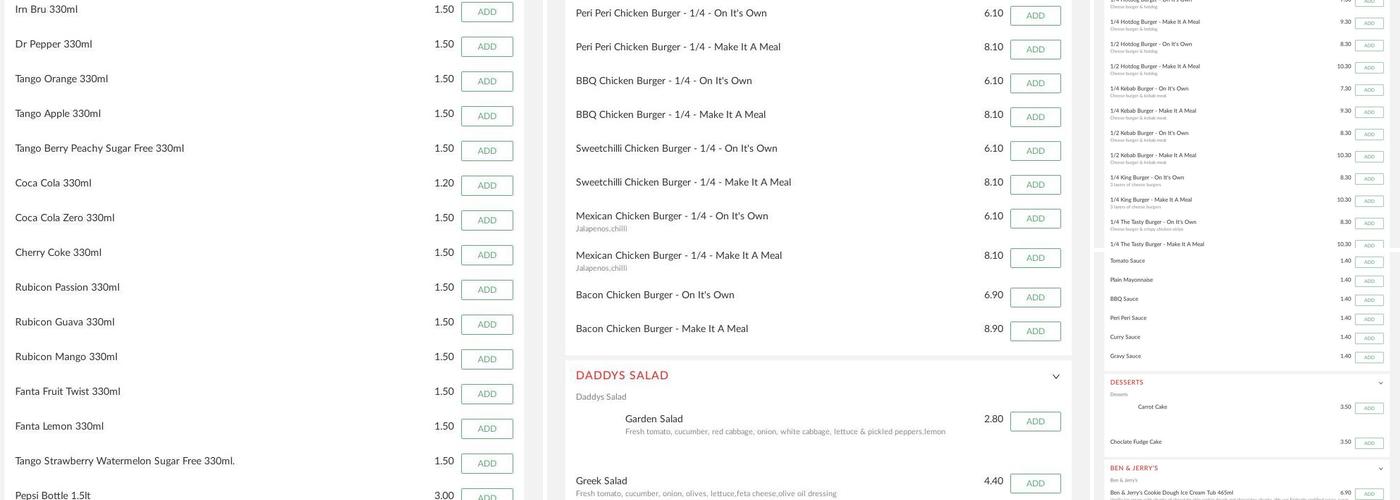The height and width of the screenshot is (500, 1400).
Task: Add Chocolate Fudge Cake
Action: point(1369,443)
